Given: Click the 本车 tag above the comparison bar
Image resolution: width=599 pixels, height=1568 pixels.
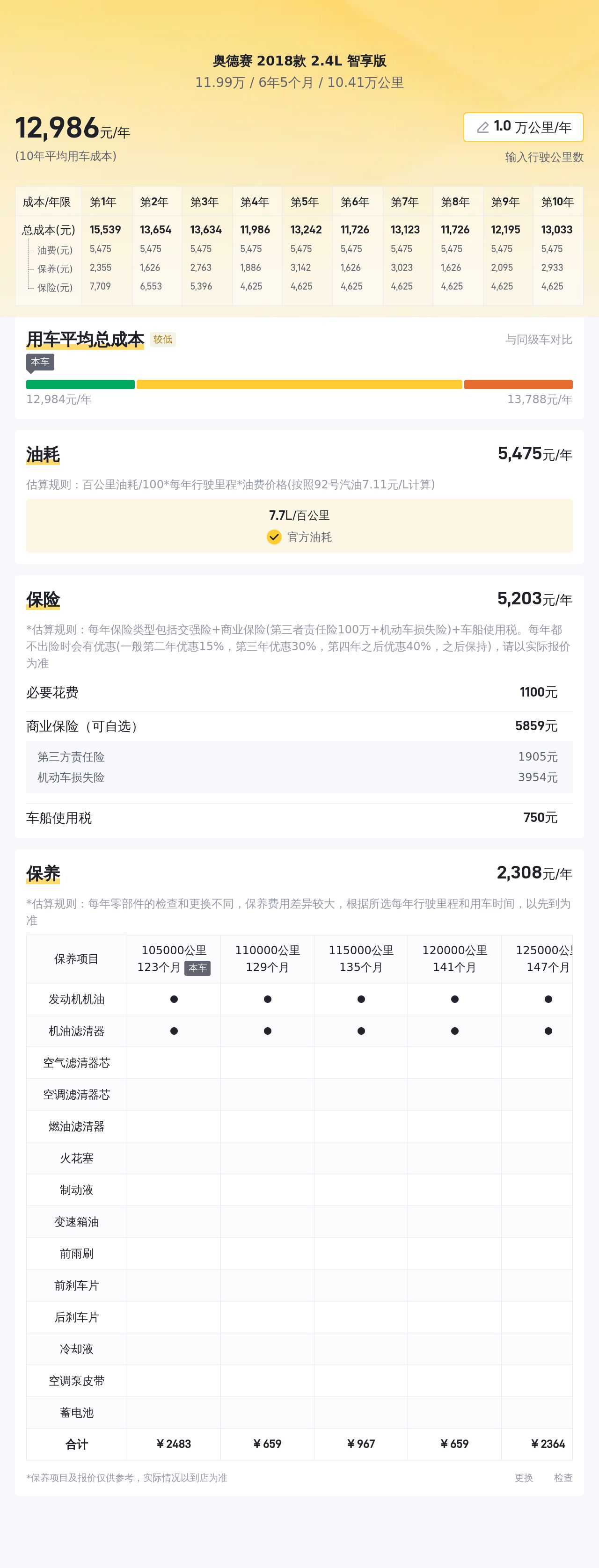Looking at the screenshot, I should [41, 363].
